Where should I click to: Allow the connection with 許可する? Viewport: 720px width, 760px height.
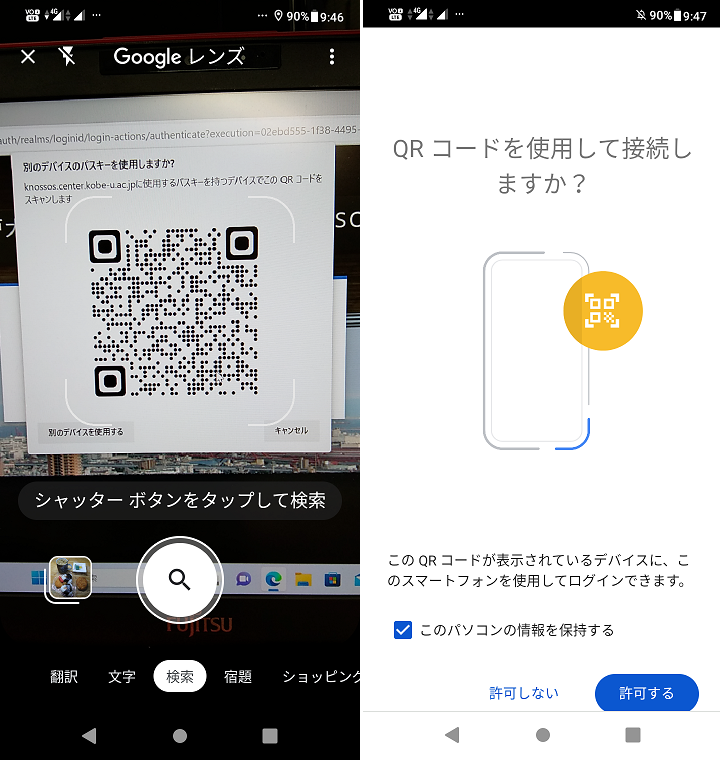(646, 693)
